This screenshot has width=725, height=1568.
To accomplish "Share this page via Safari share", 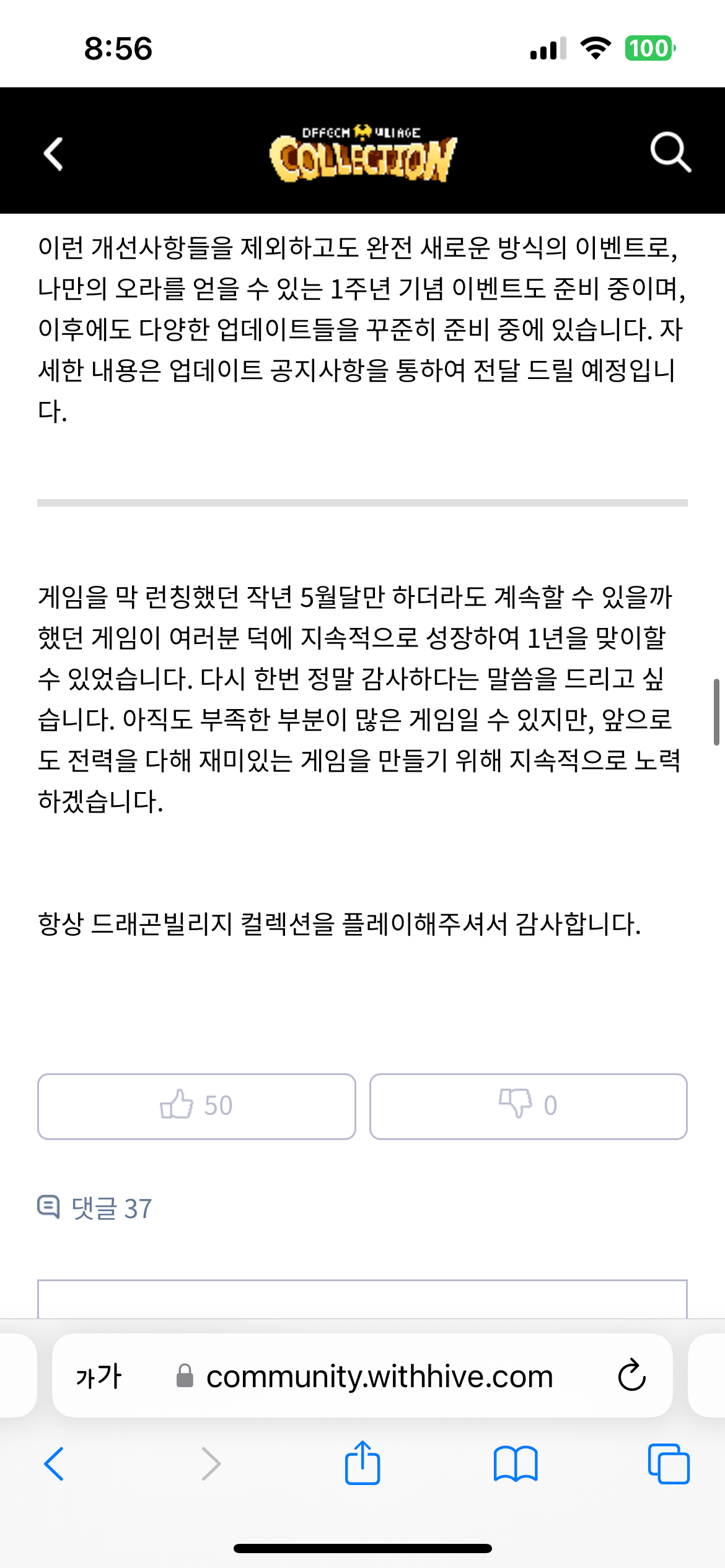I will pos(362,1463).
